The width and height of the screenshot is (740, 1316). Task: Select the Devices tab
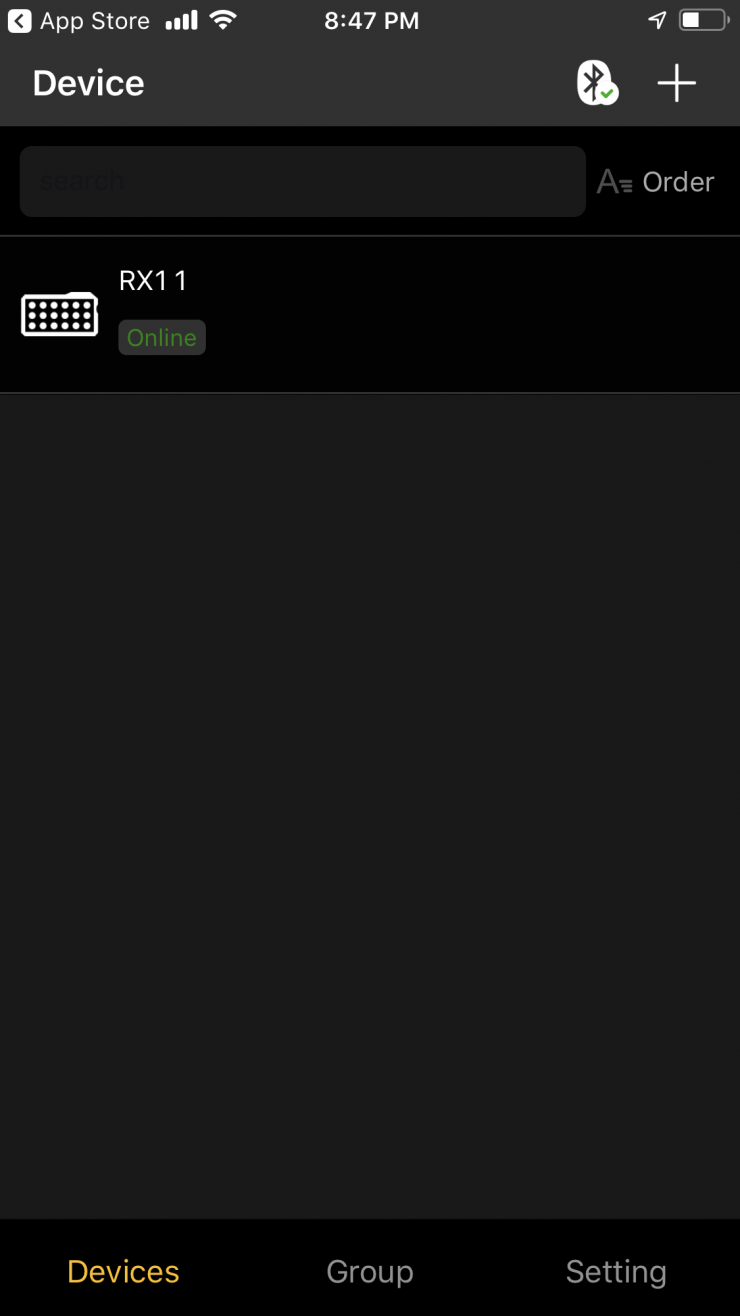[123, 1271]
